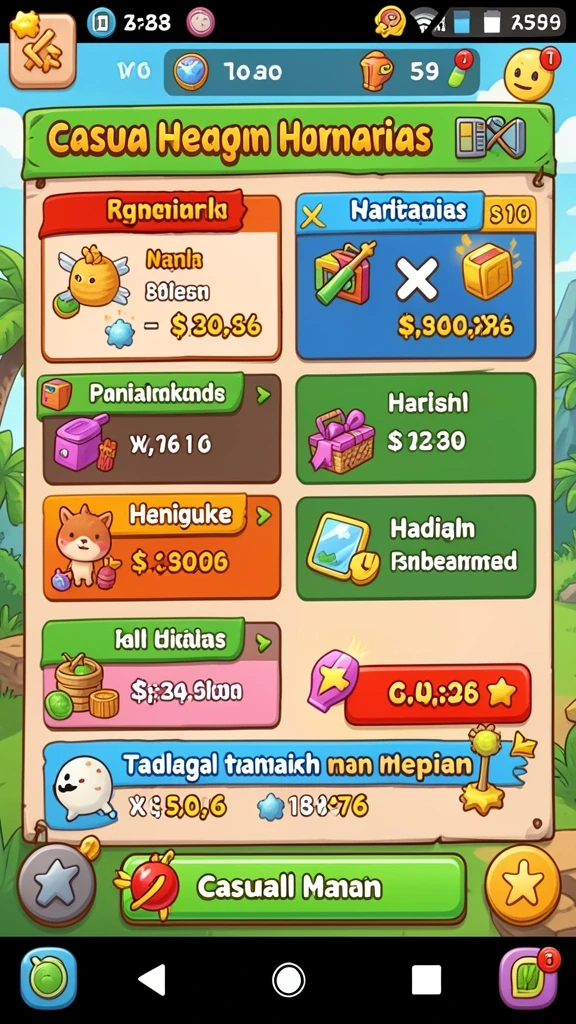This screenshot has height=1024, width=576.
Task: Choose the Heniguke fox card
Action: click(x=161, y=547)
